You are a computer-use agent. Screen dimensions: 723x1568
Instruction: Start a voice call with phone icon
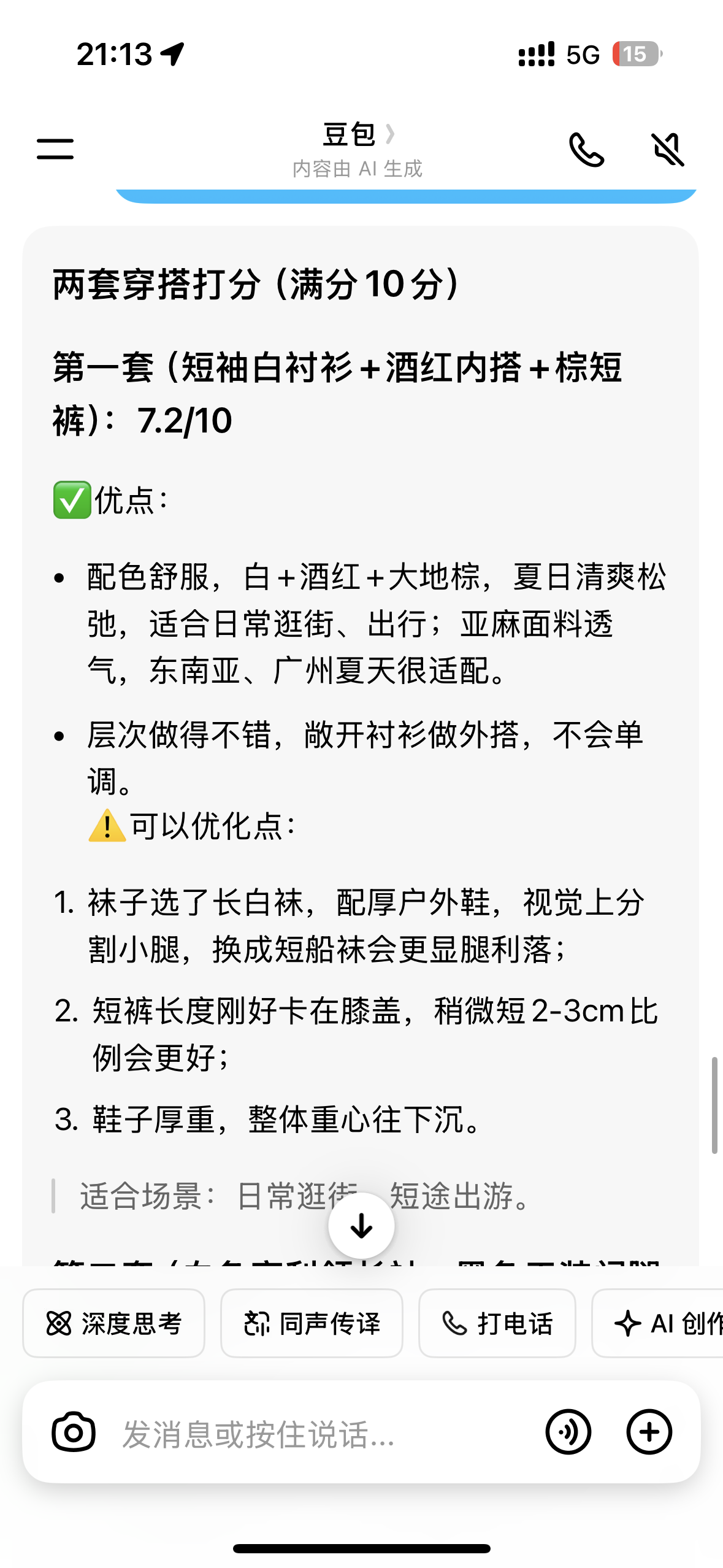click(587, 150)
